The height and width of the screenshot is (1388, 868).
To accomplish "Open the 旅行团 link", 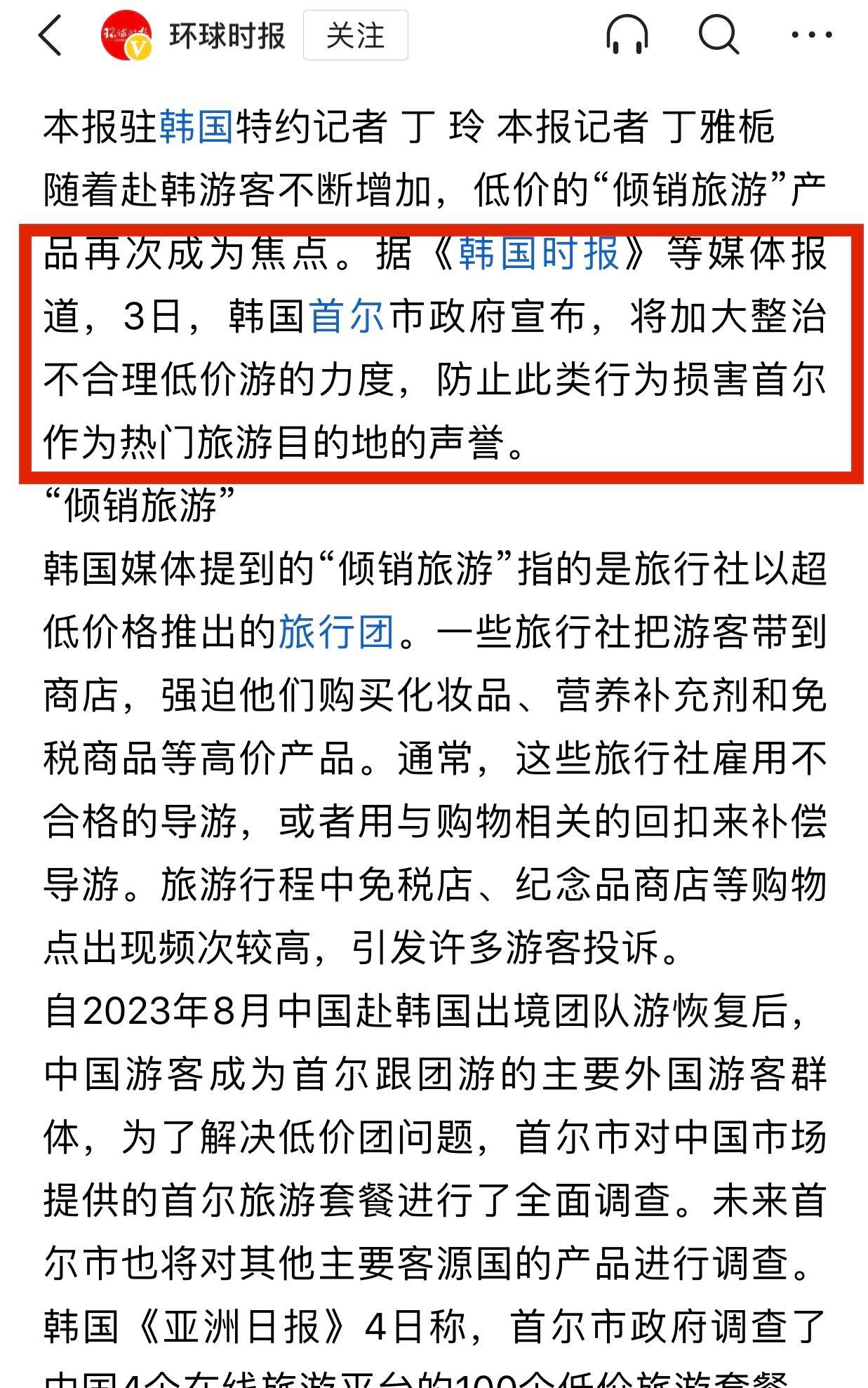I will click(x=335, y=632).
